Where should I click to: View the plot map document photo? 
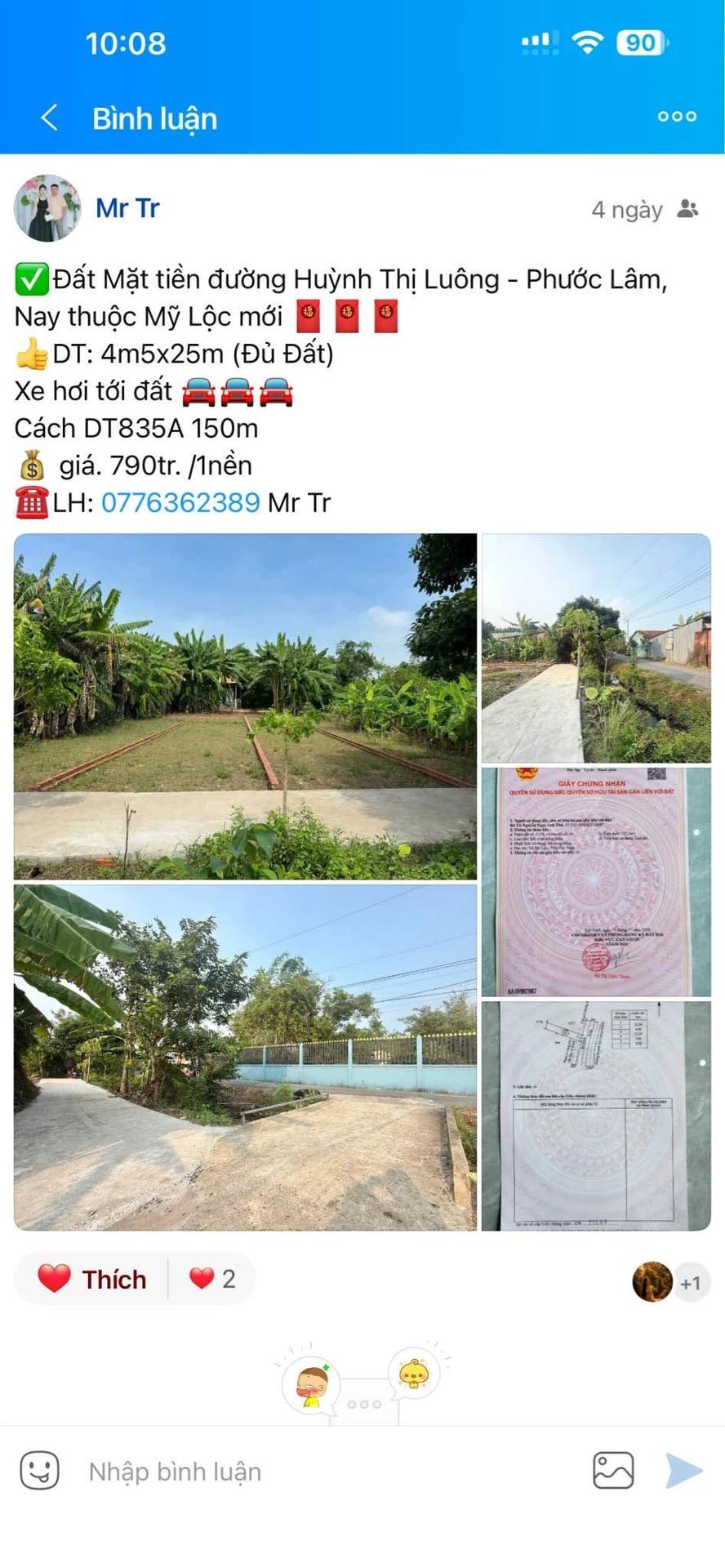coord(596,1116)
